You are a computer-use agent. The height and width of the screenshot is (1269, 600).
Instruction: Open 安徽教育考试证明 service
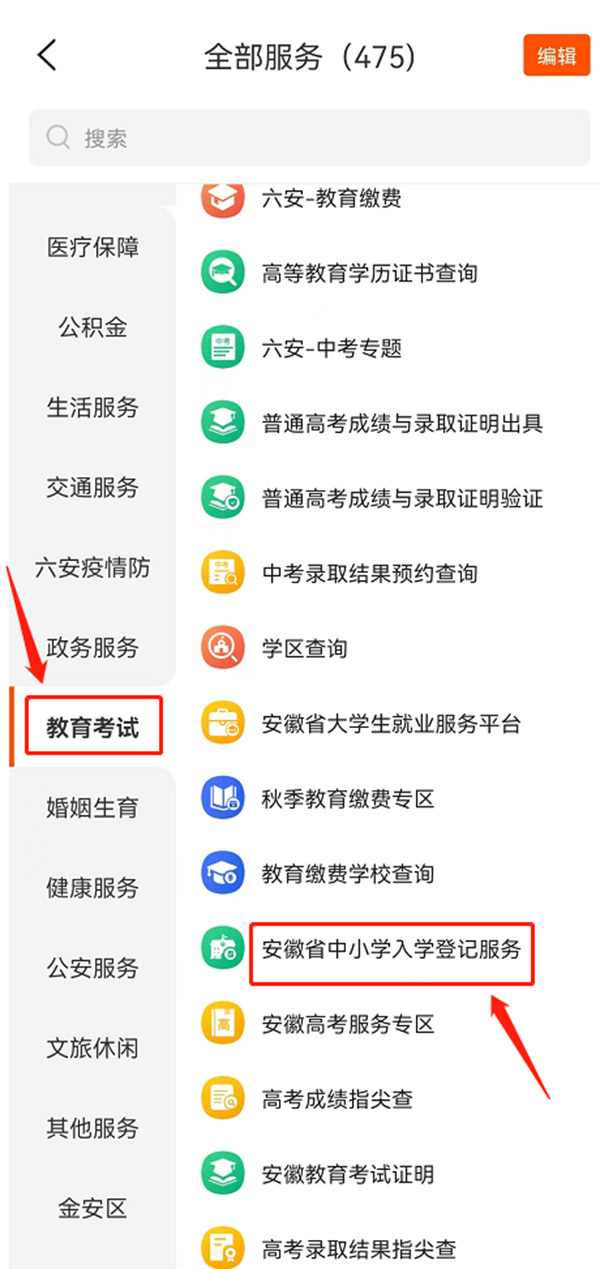(347, 1174)
